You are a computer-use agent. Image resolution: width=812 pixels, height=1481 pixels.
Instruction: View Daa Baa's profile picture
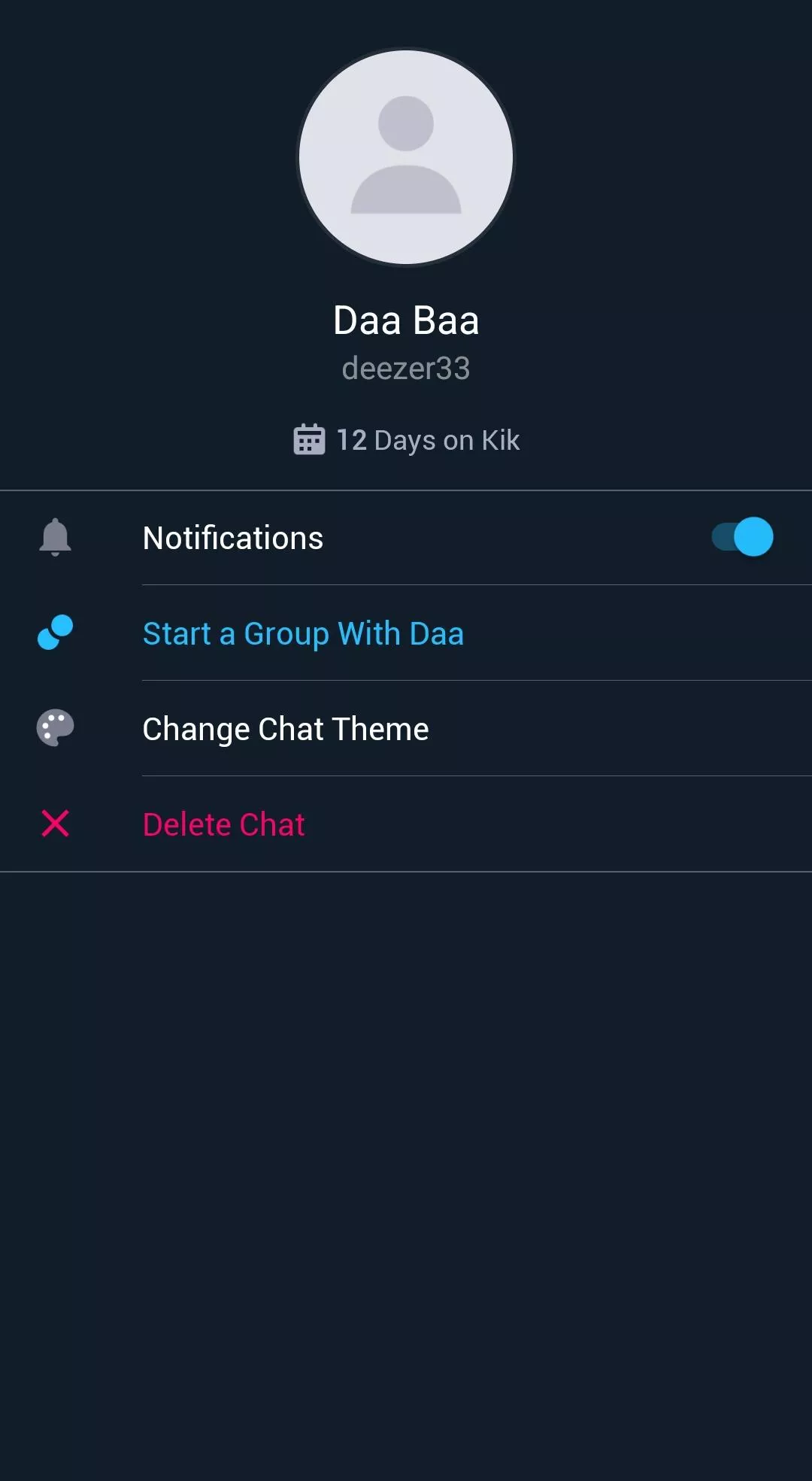(406, 157)
